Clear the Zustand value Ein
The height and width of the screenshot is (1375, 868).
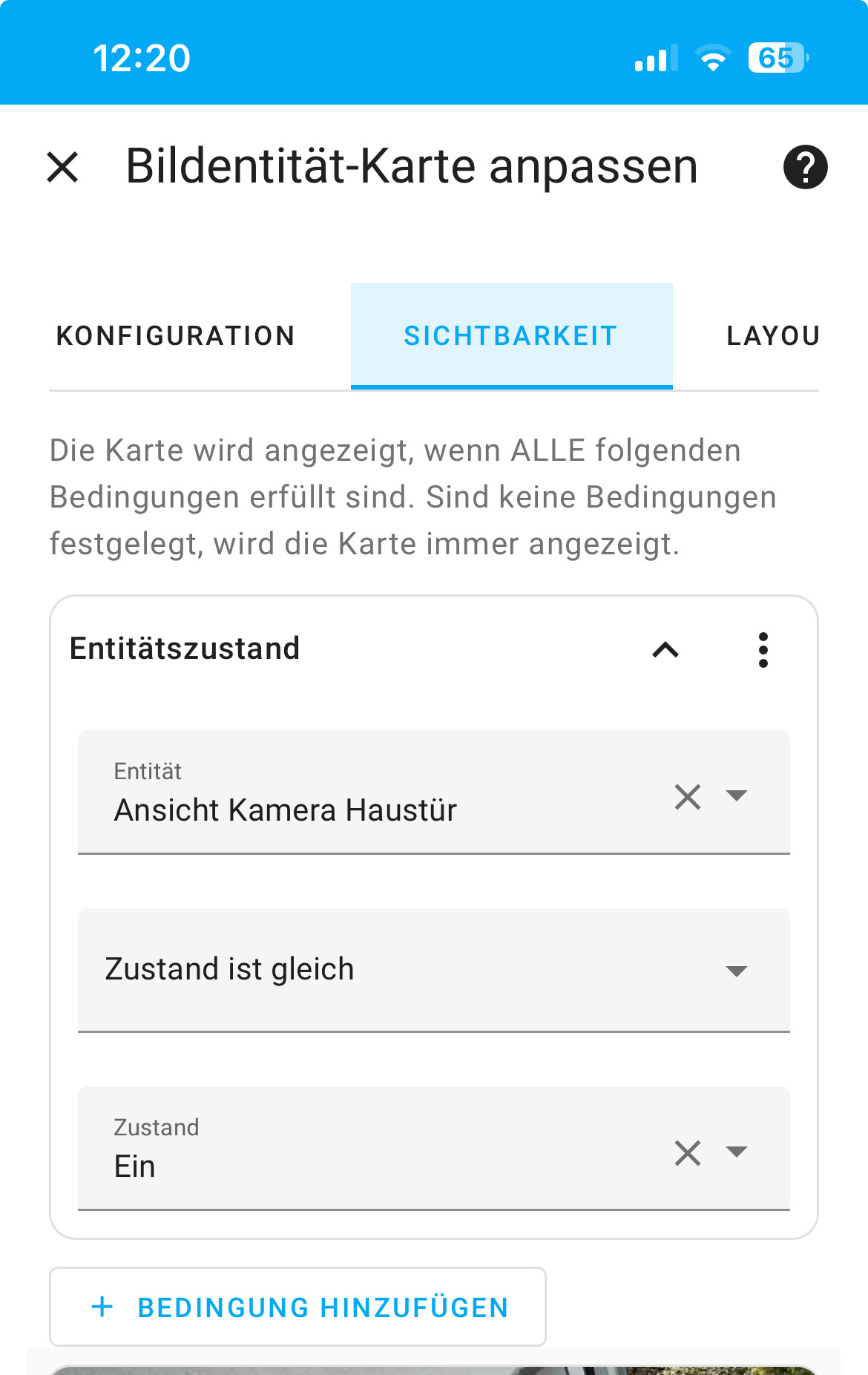(688, 1153)
